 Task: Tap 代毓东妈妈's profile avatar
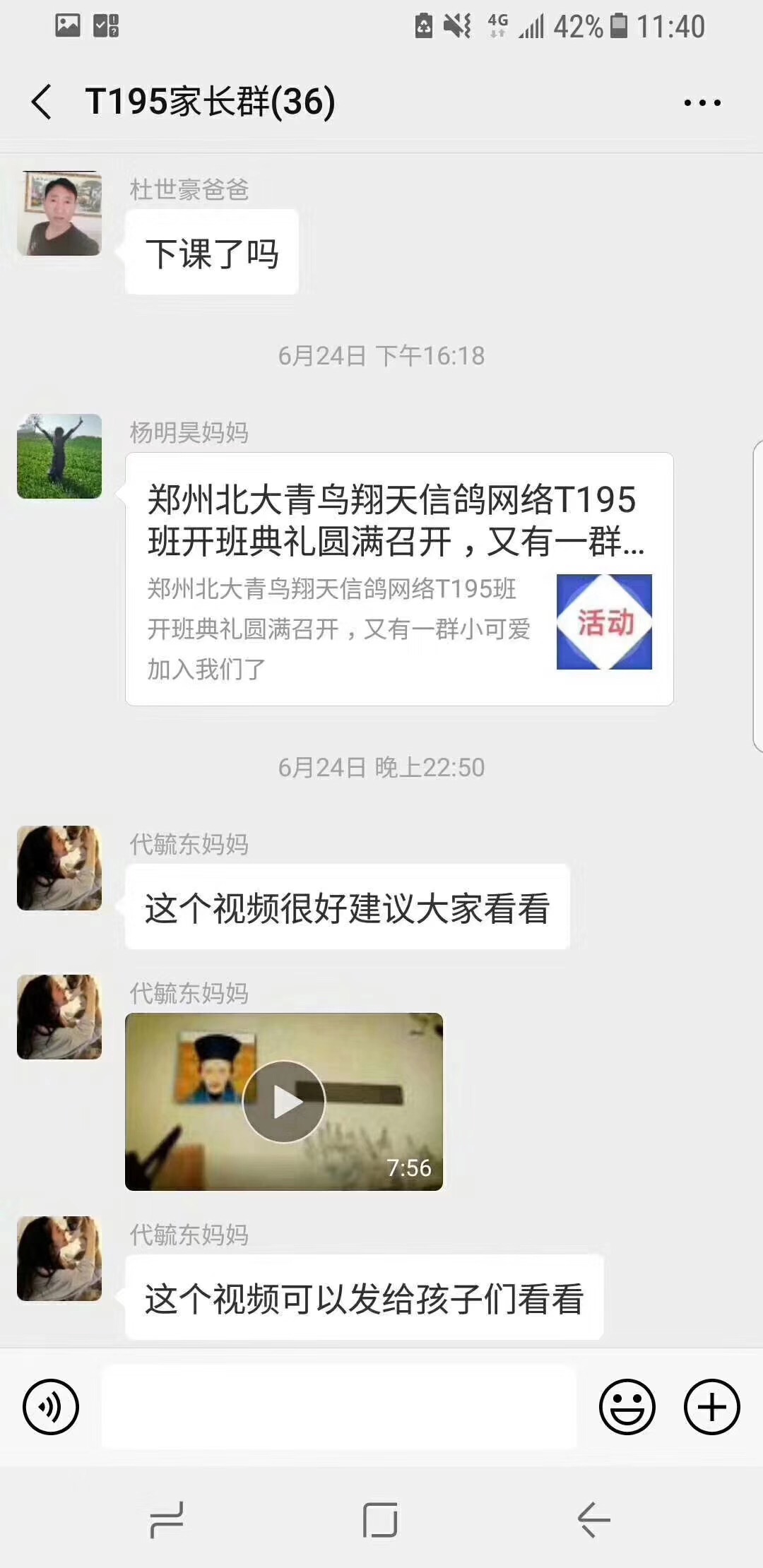point(59,869)
